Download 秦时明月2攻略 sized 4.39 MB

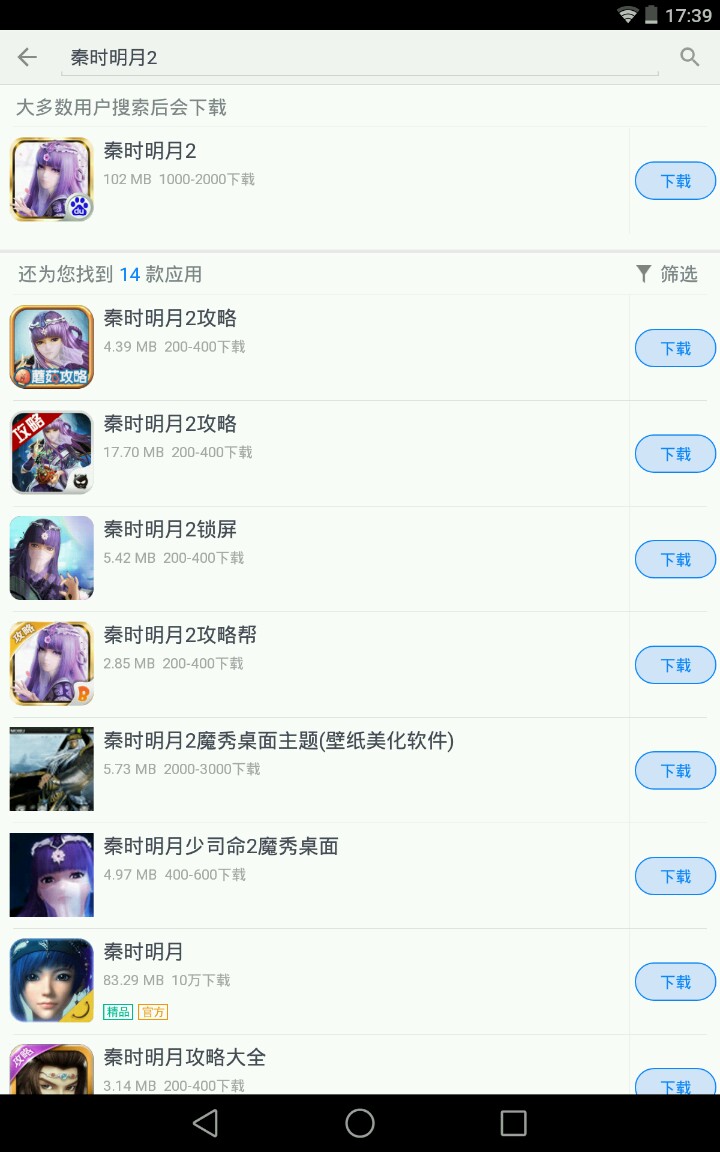tap(675, 348)
